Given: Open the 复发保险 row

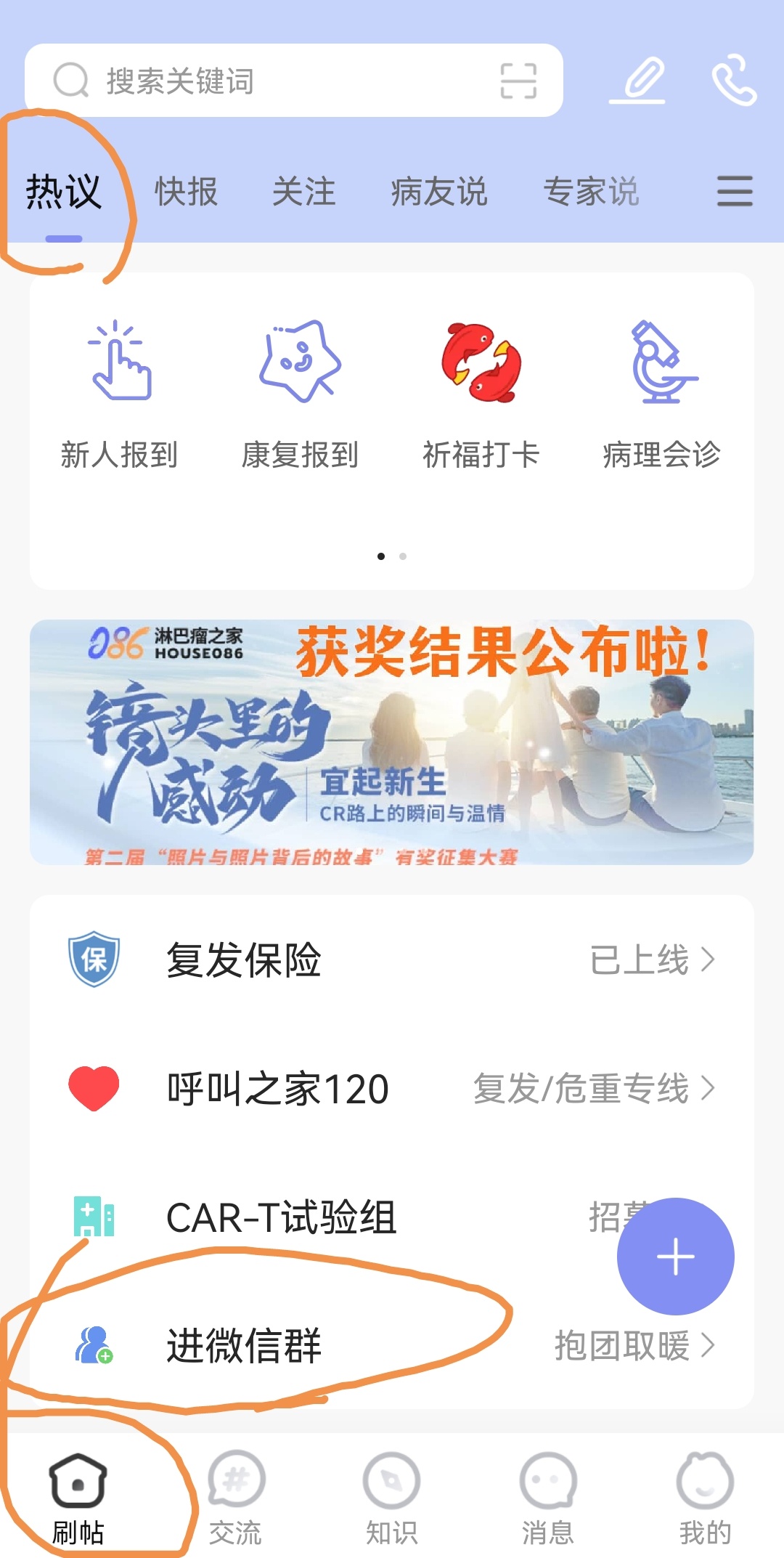Looking at the screenshot, I should 392,960.
